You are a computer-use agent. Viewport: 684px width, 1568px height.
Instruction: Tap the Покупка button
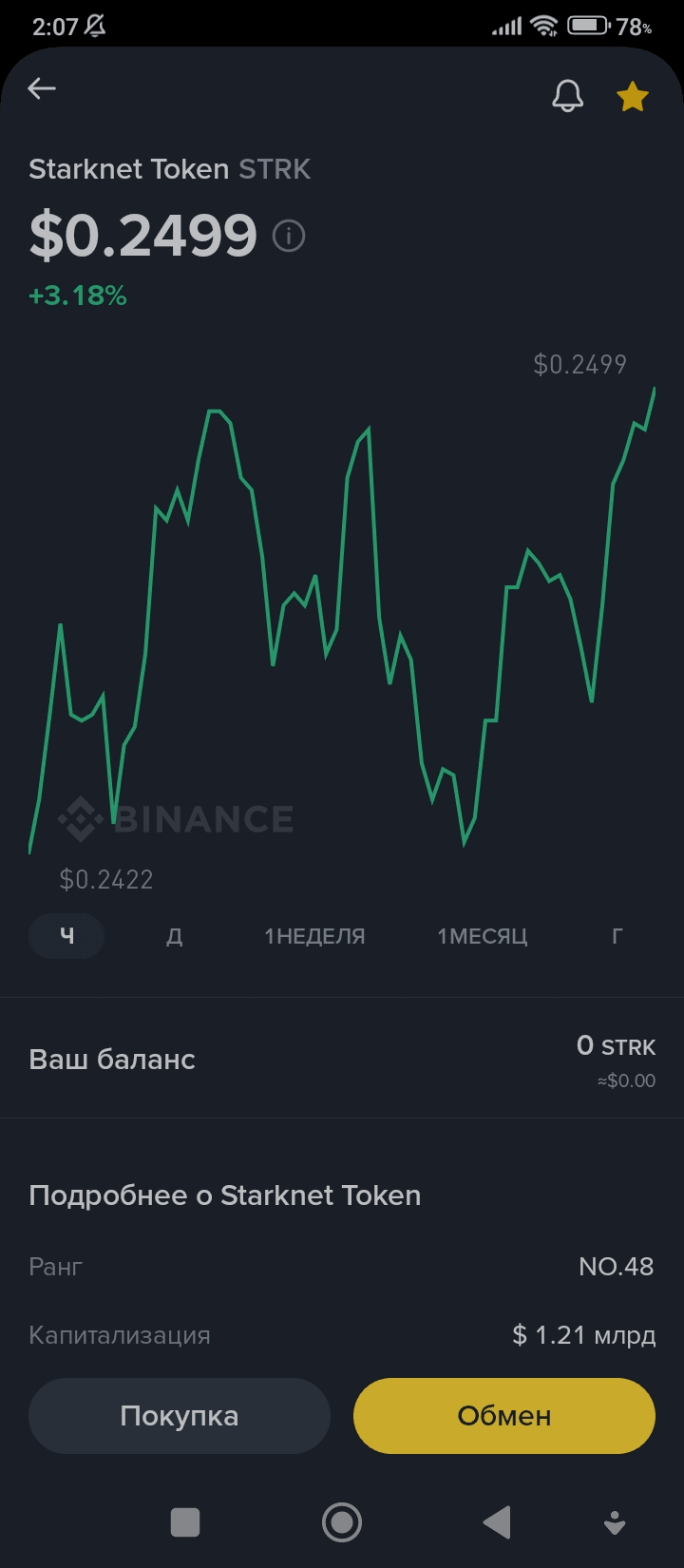180,1416
